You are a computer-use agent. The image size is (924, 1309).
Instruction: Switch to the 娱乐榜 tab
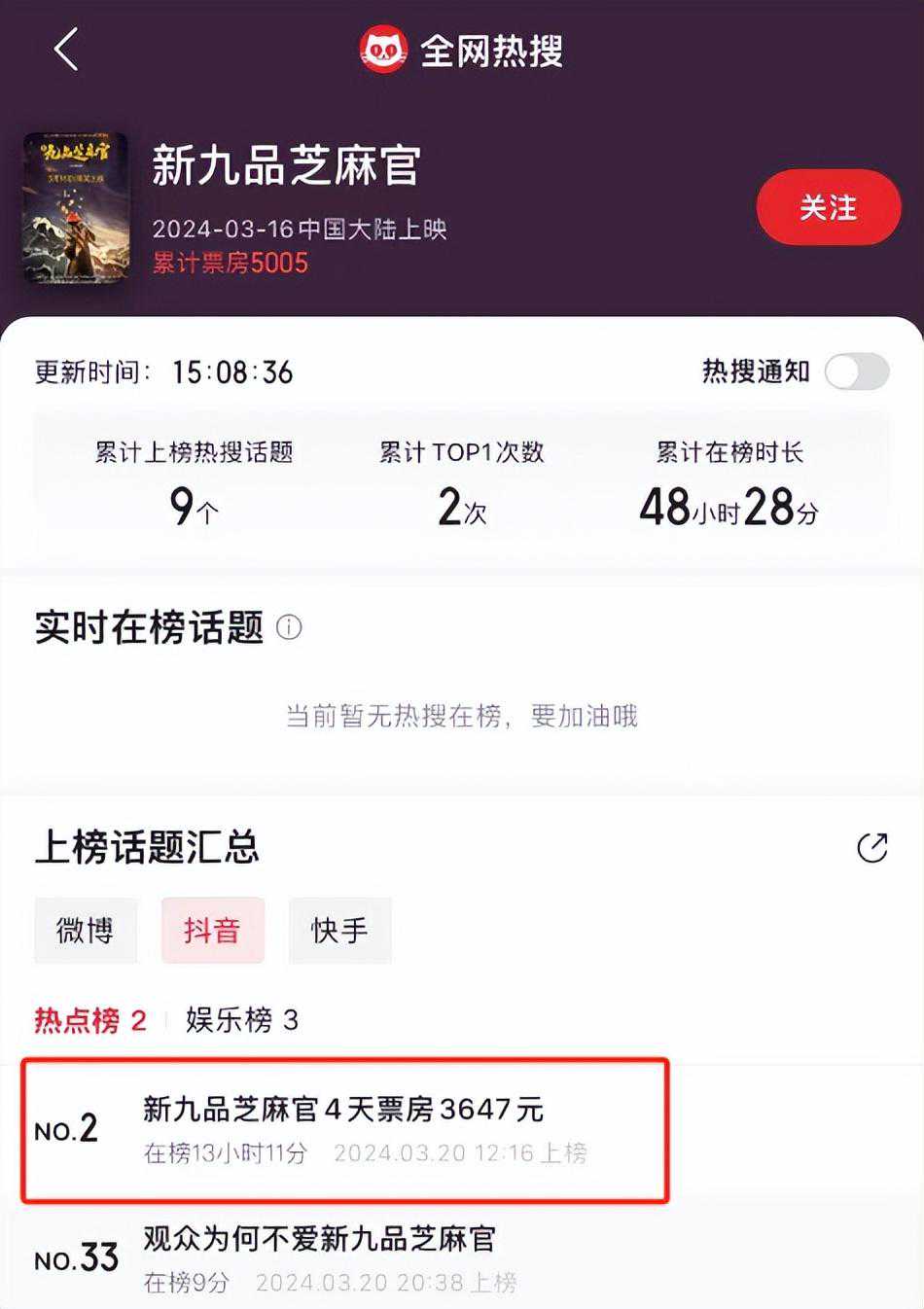pos(241,1020)
